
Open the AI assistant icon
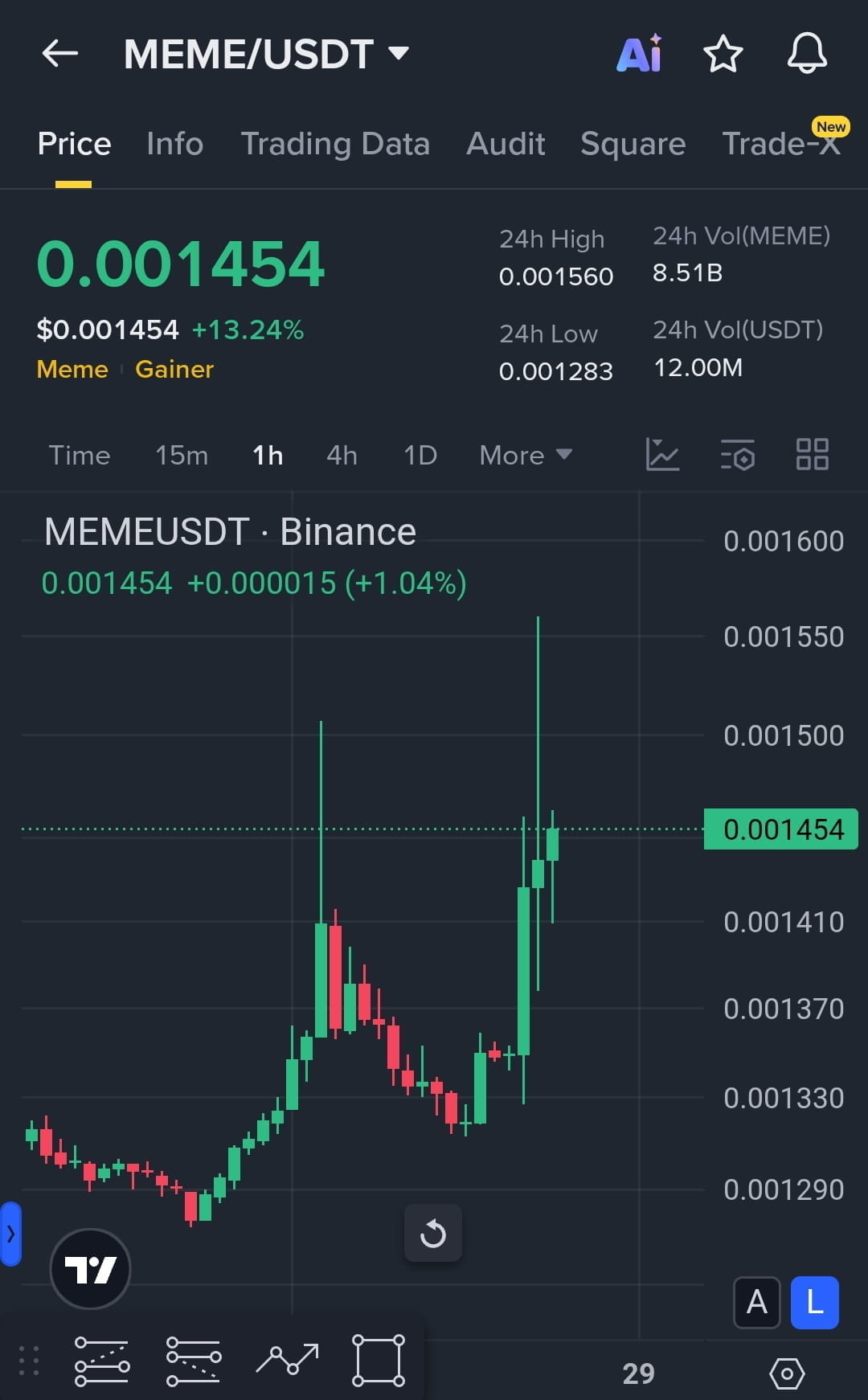(640, 54)
